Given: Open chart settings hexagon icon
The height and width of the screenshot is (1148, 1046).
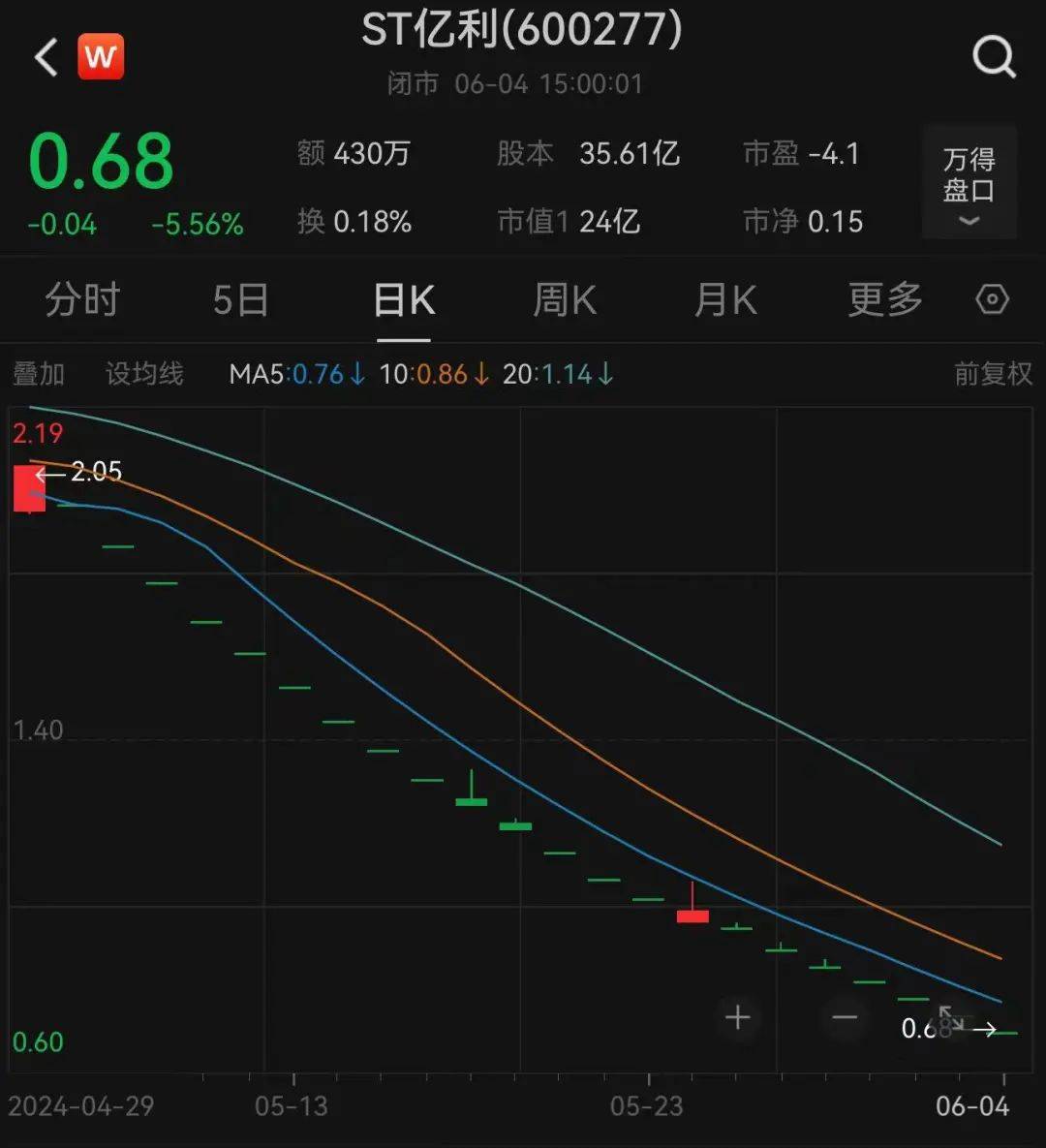Looking at the screenshot, I should (993, 300).
